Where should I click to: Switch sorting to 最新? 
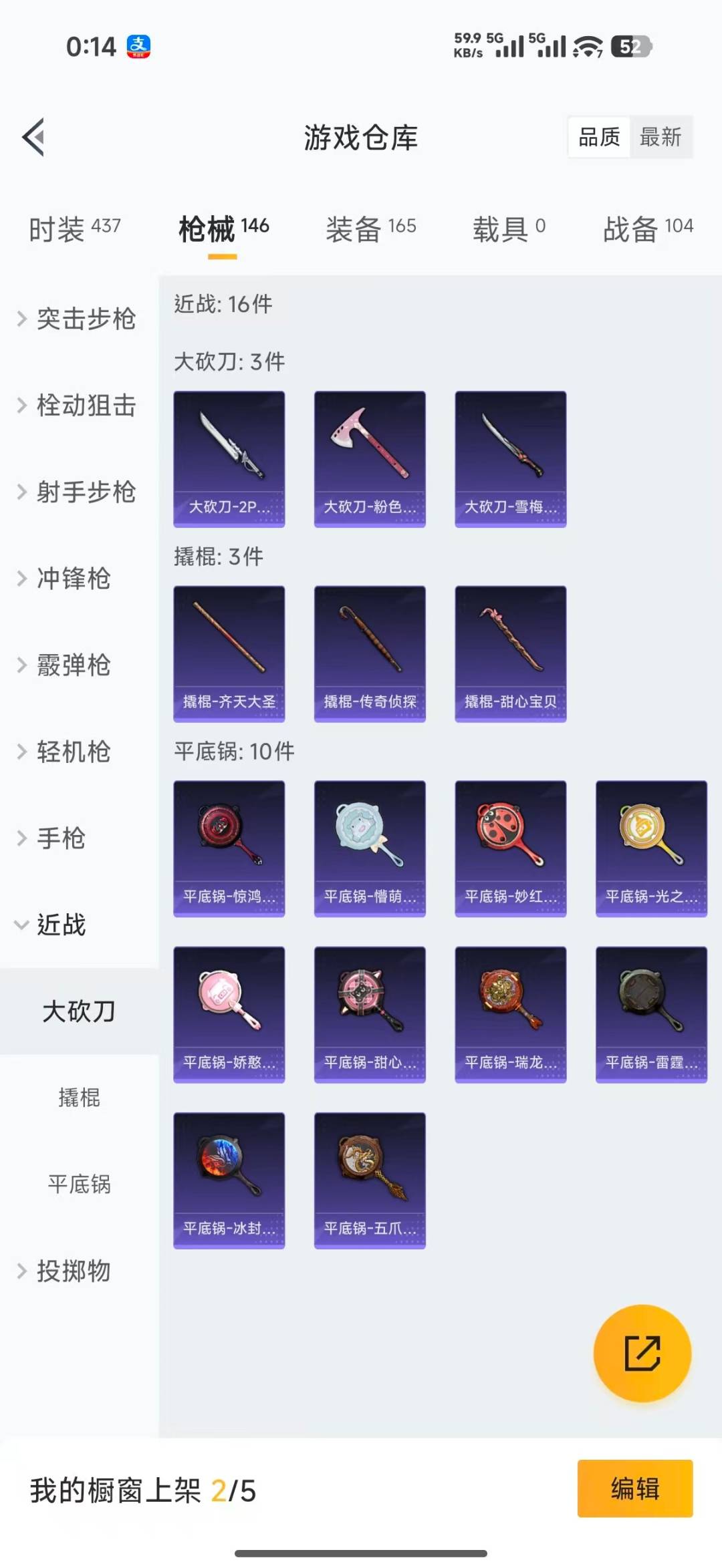click(x=660, y=137)
